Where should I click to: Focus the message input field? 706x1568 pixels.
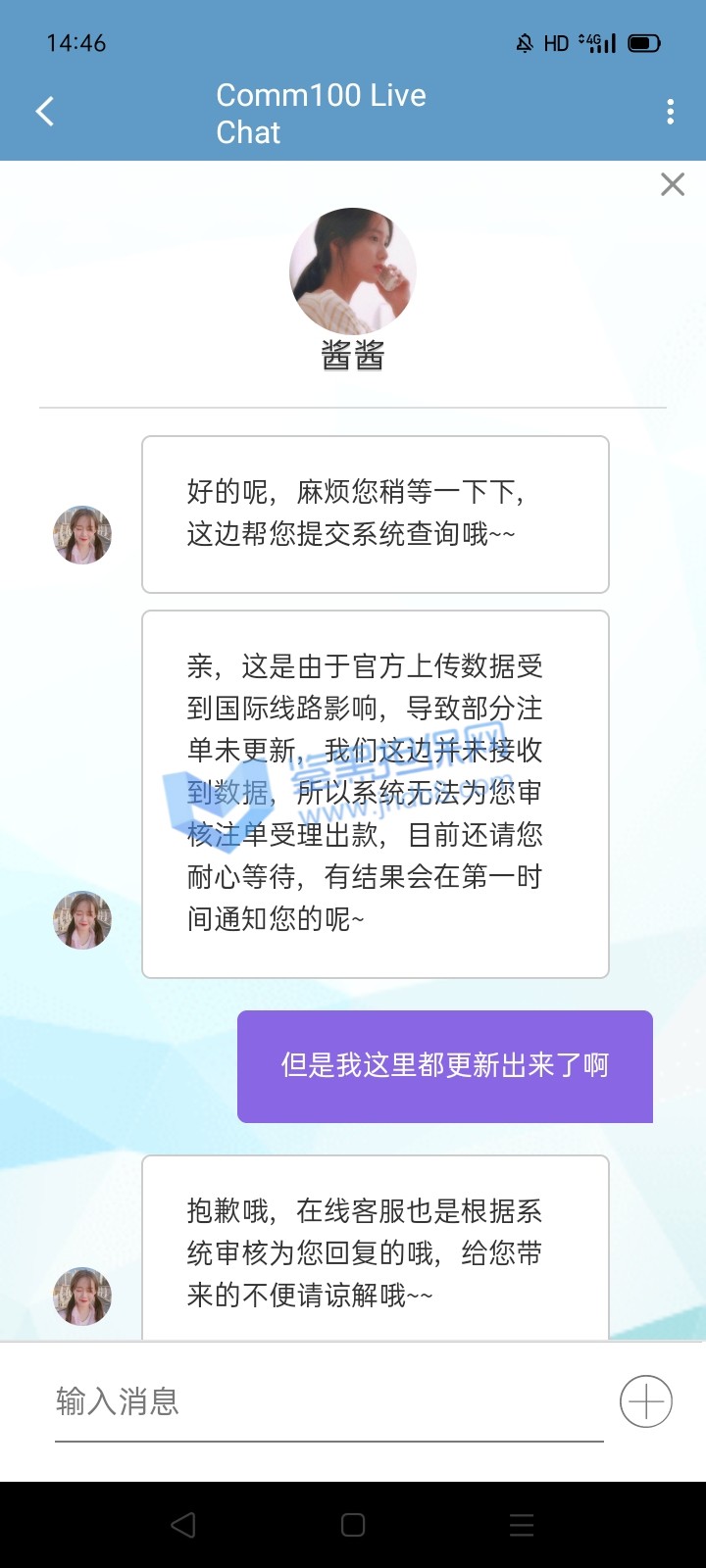point(328,1401)
